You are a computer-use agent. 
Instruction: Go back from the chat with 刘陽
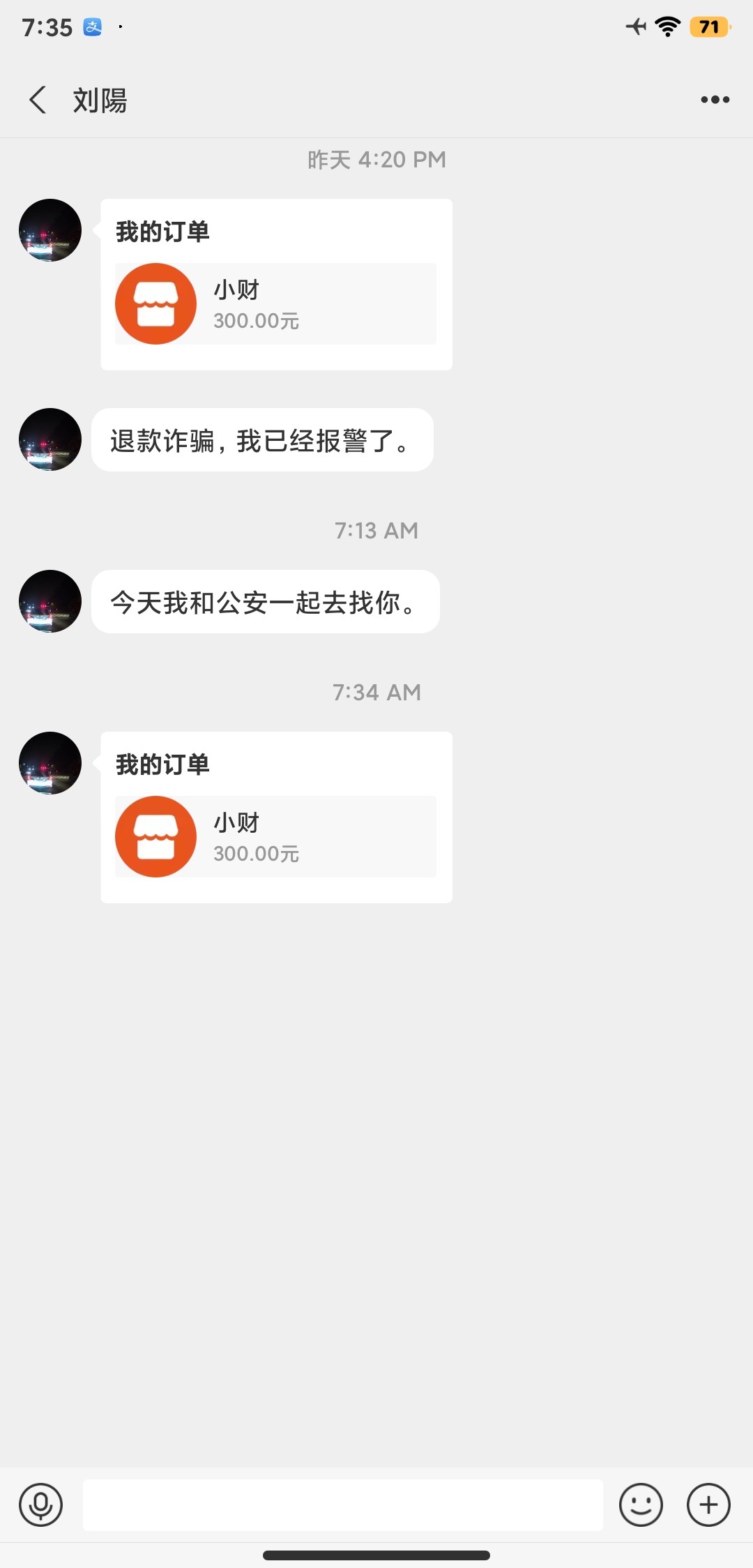point(38,100)
